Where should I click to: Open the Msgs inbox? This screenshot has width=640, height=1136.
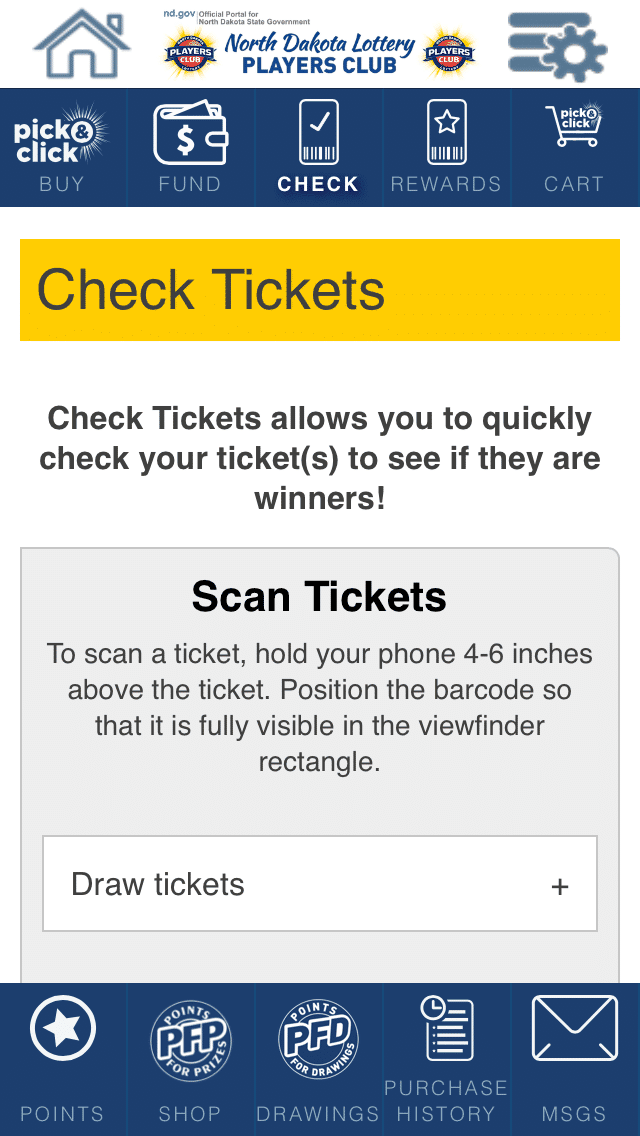[x=575, y=1059]
